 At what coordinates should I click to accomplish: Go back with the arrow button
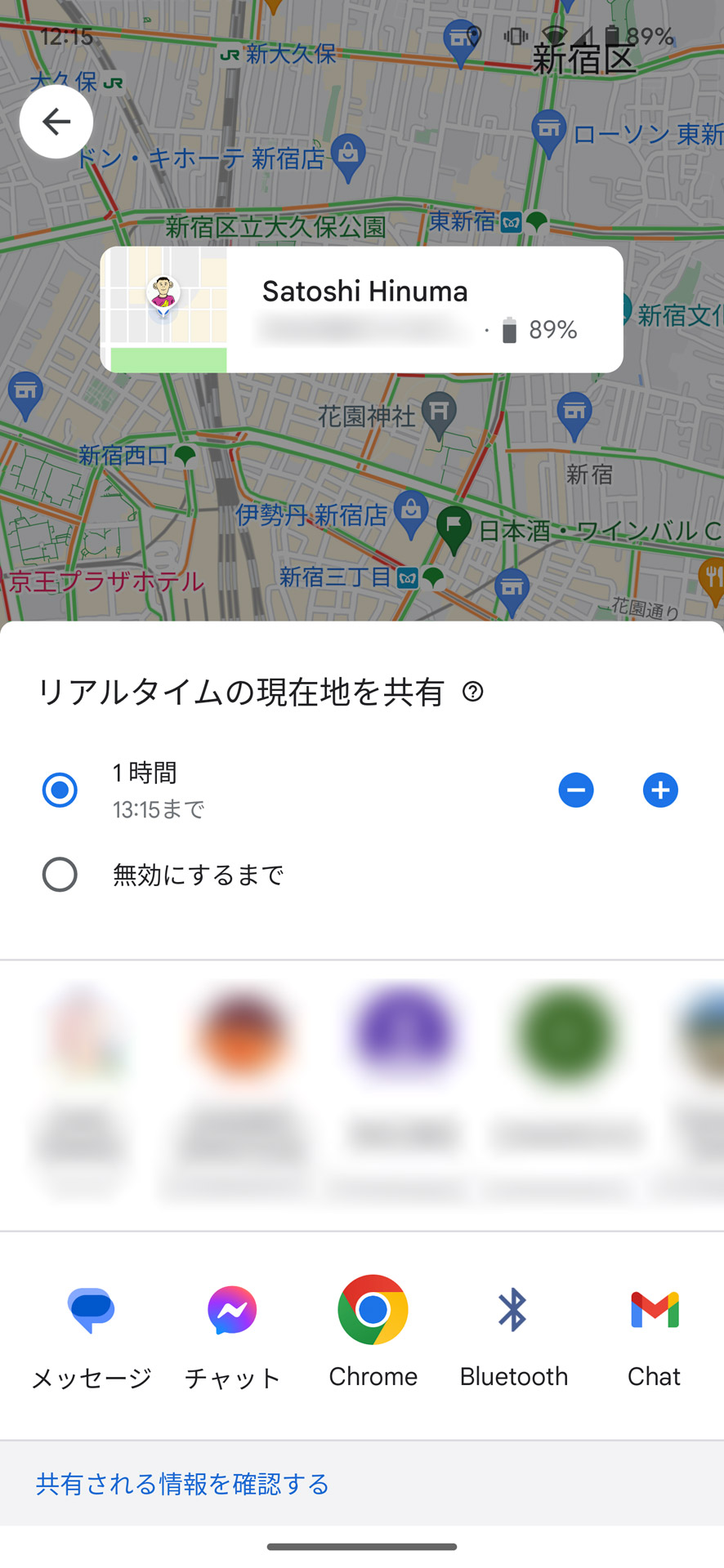pyautogui.click(x=56, y=121)
